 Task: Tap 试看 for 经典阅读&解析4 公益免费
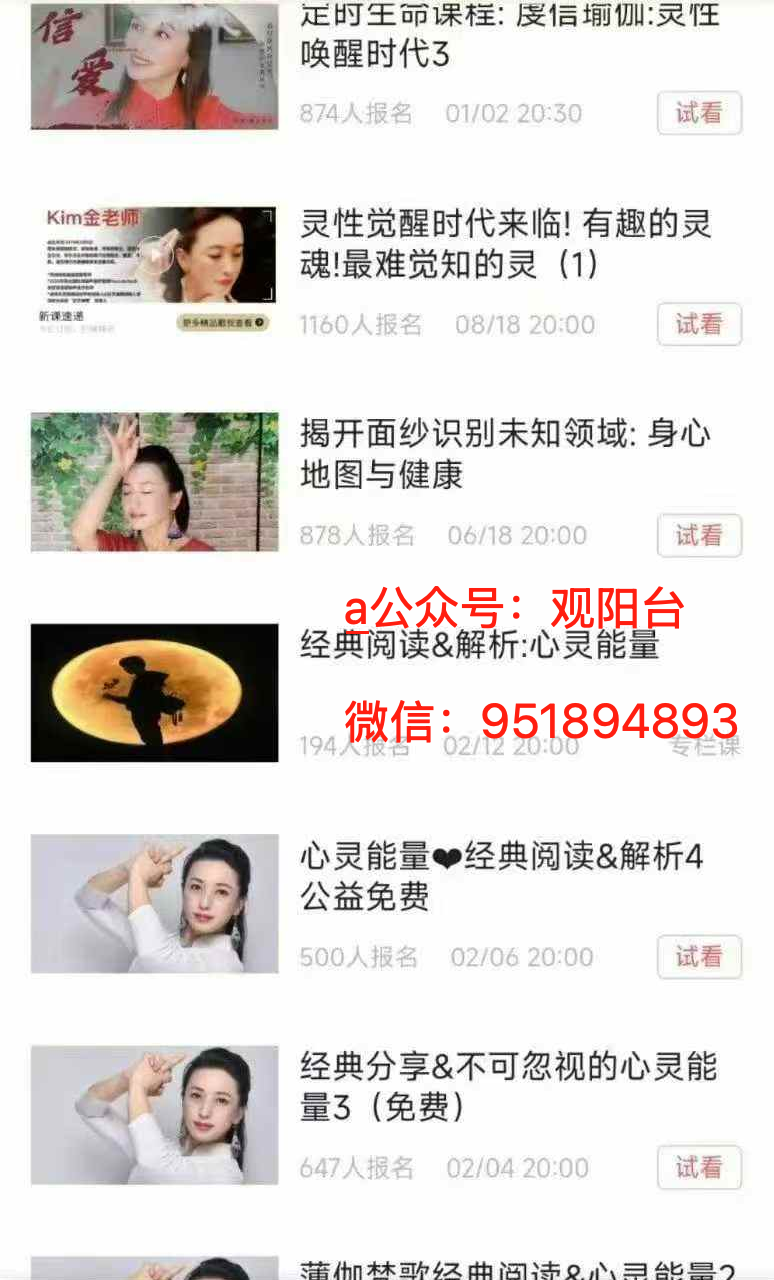point(699,957)
